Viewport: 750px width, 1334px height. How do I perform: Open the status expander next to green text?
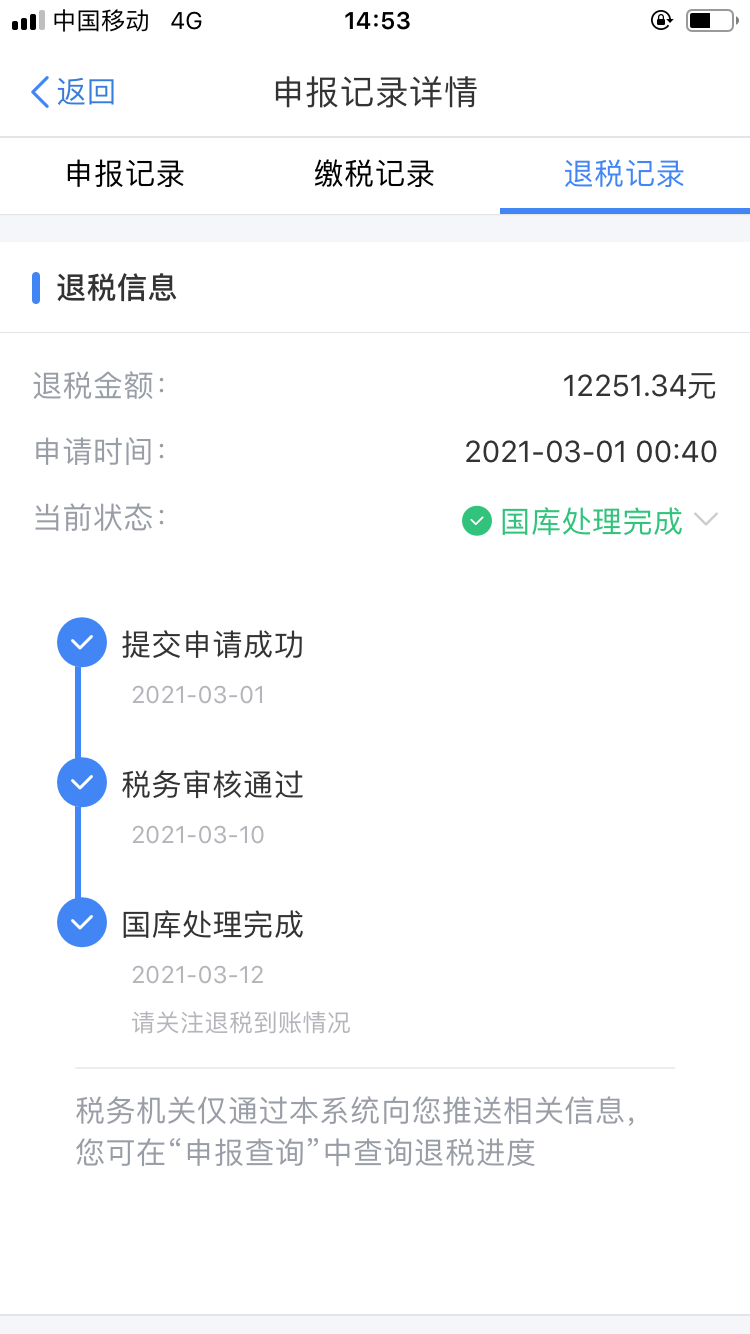pos(707,520)
